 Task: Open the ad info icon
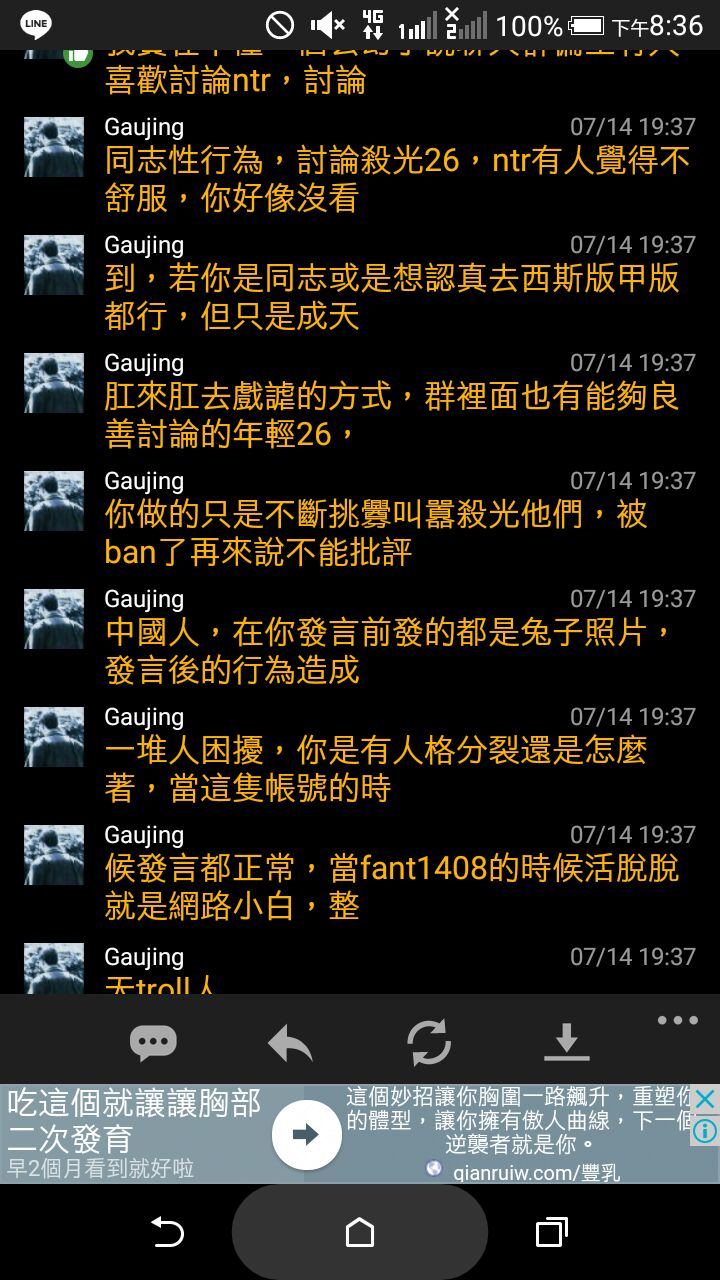click(705, 1131)
